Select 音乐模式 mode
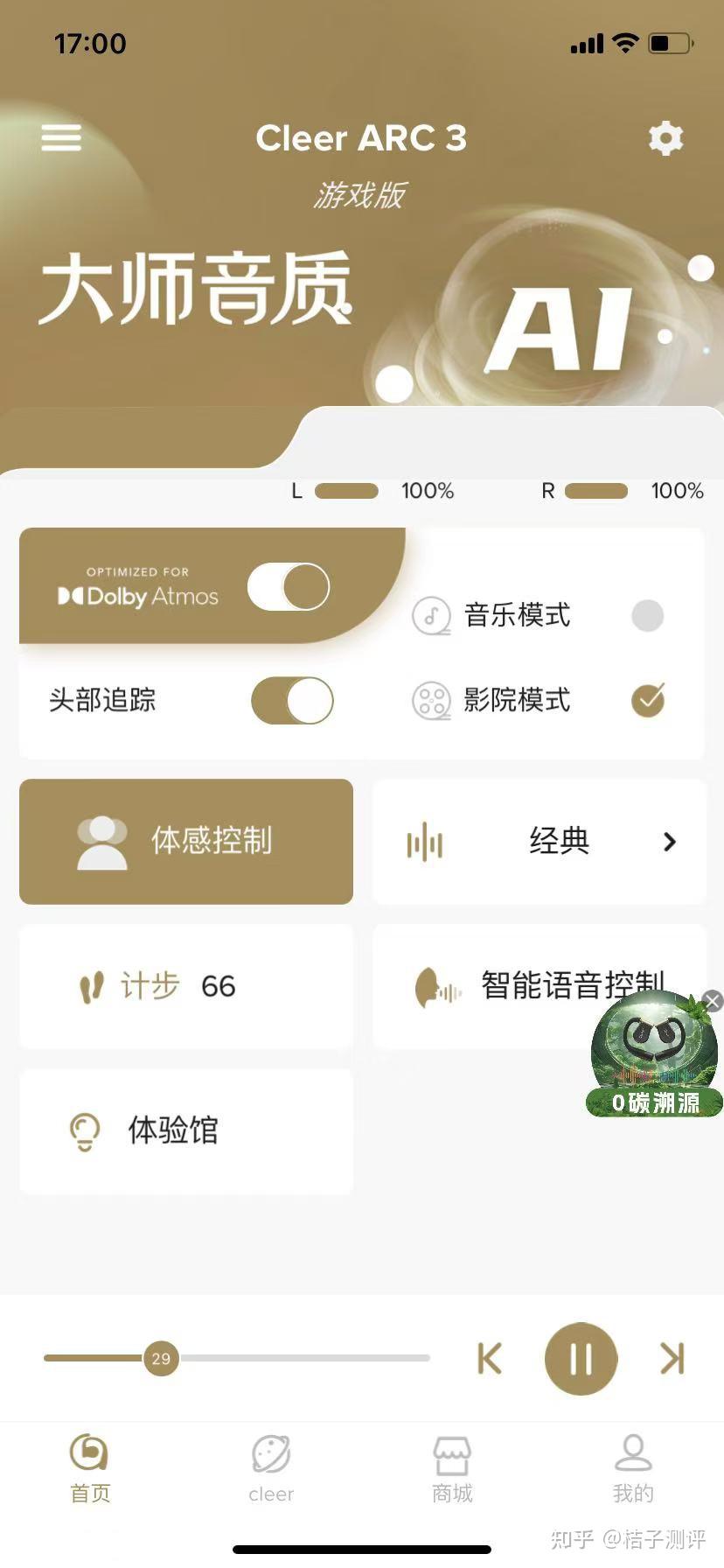 click(647, 615)
